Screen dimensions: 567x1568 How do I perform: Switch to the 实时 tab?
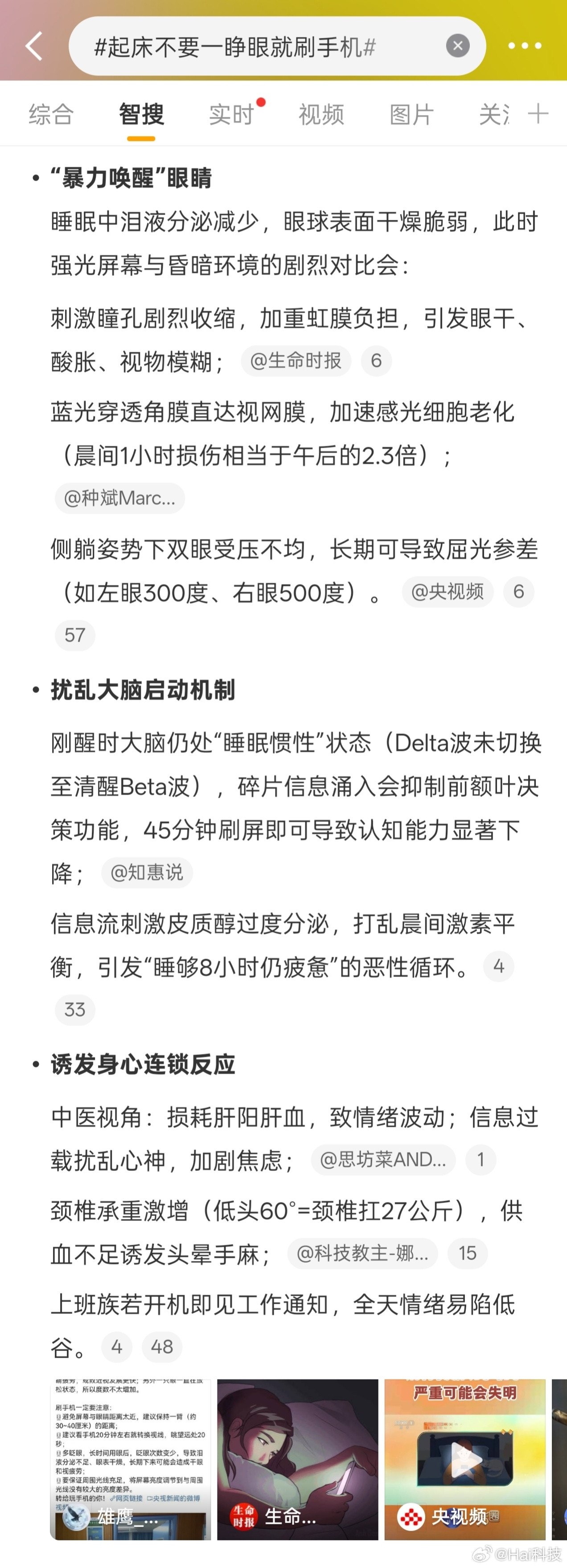231,114
